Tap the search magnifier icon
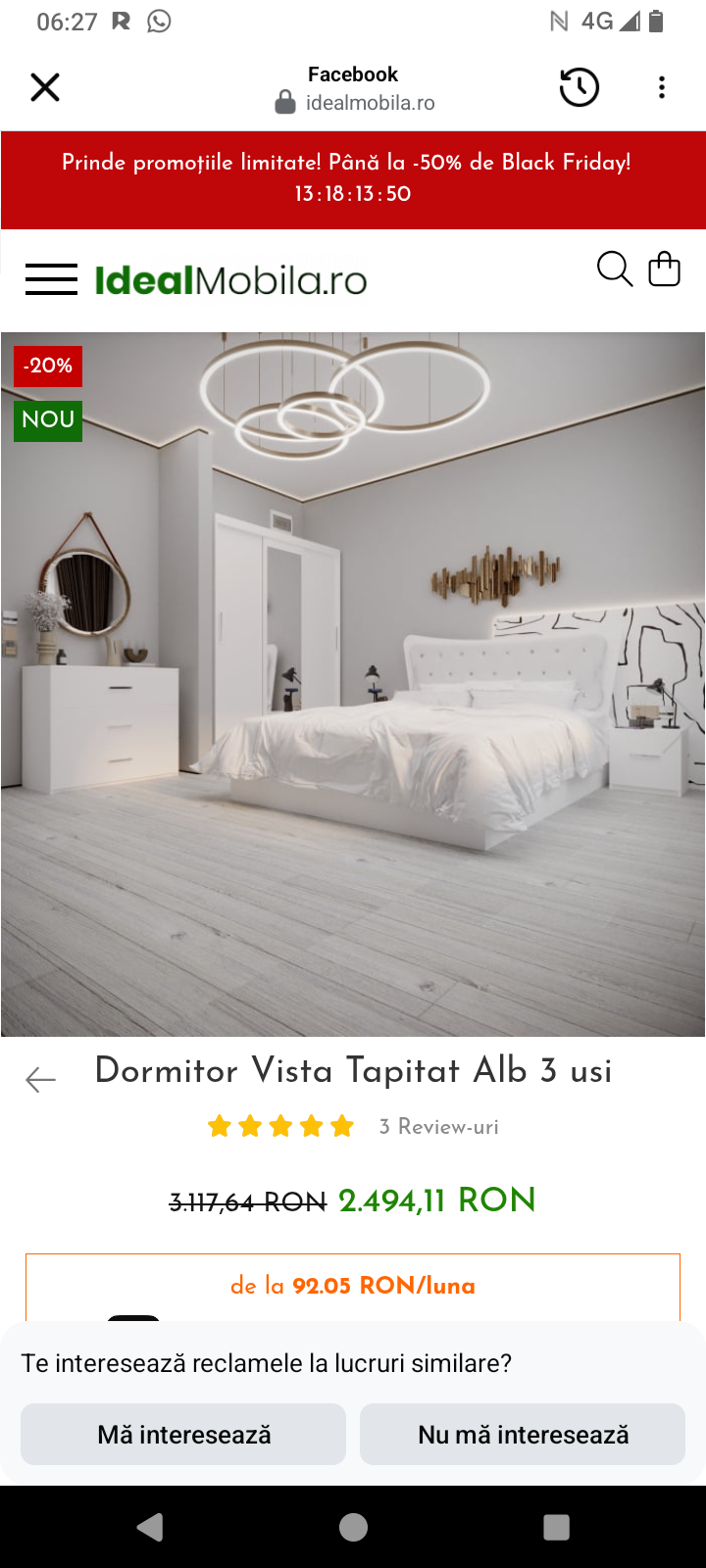The image size is (706, 1568). pos(614,269)
